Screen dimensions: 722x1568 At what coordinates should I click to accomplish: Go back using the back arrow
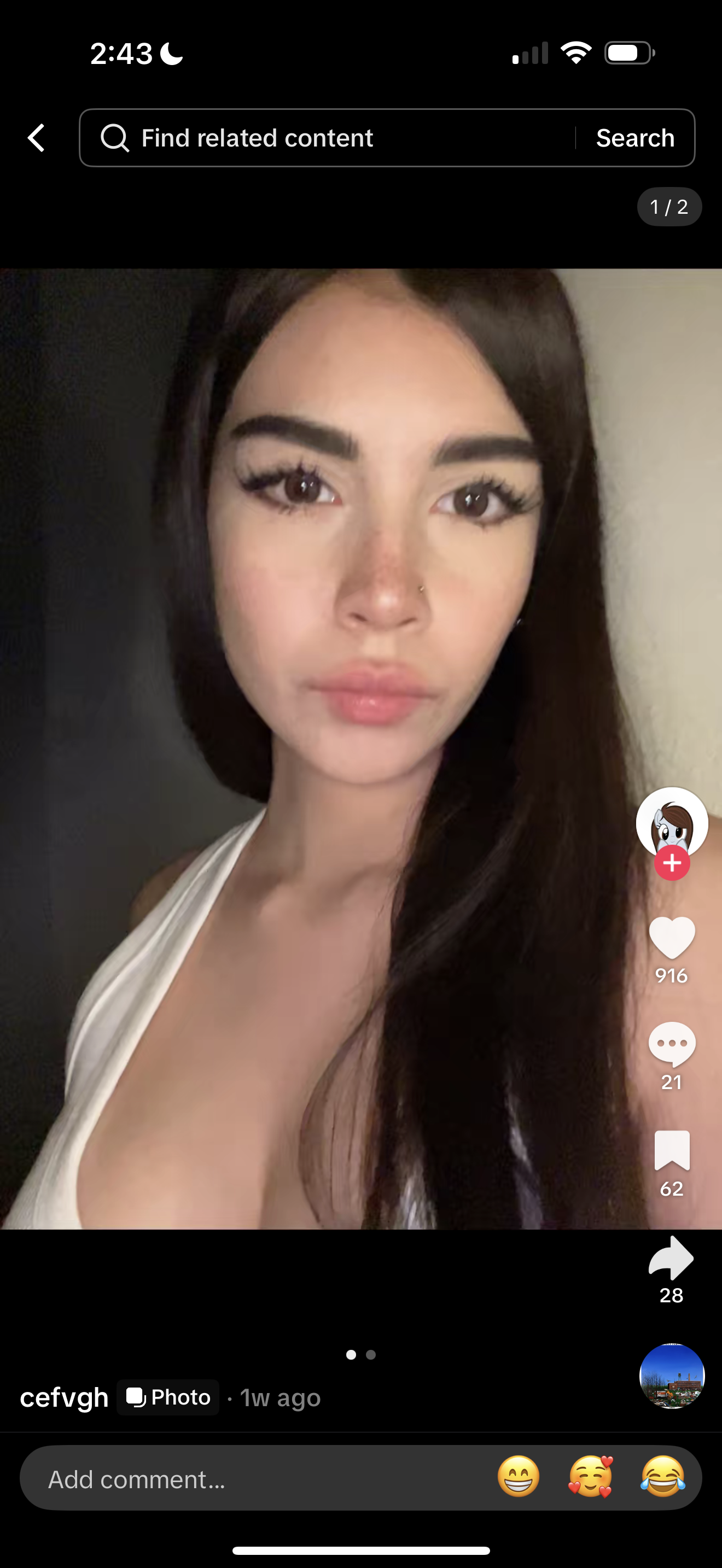click(x=37, y=138)
